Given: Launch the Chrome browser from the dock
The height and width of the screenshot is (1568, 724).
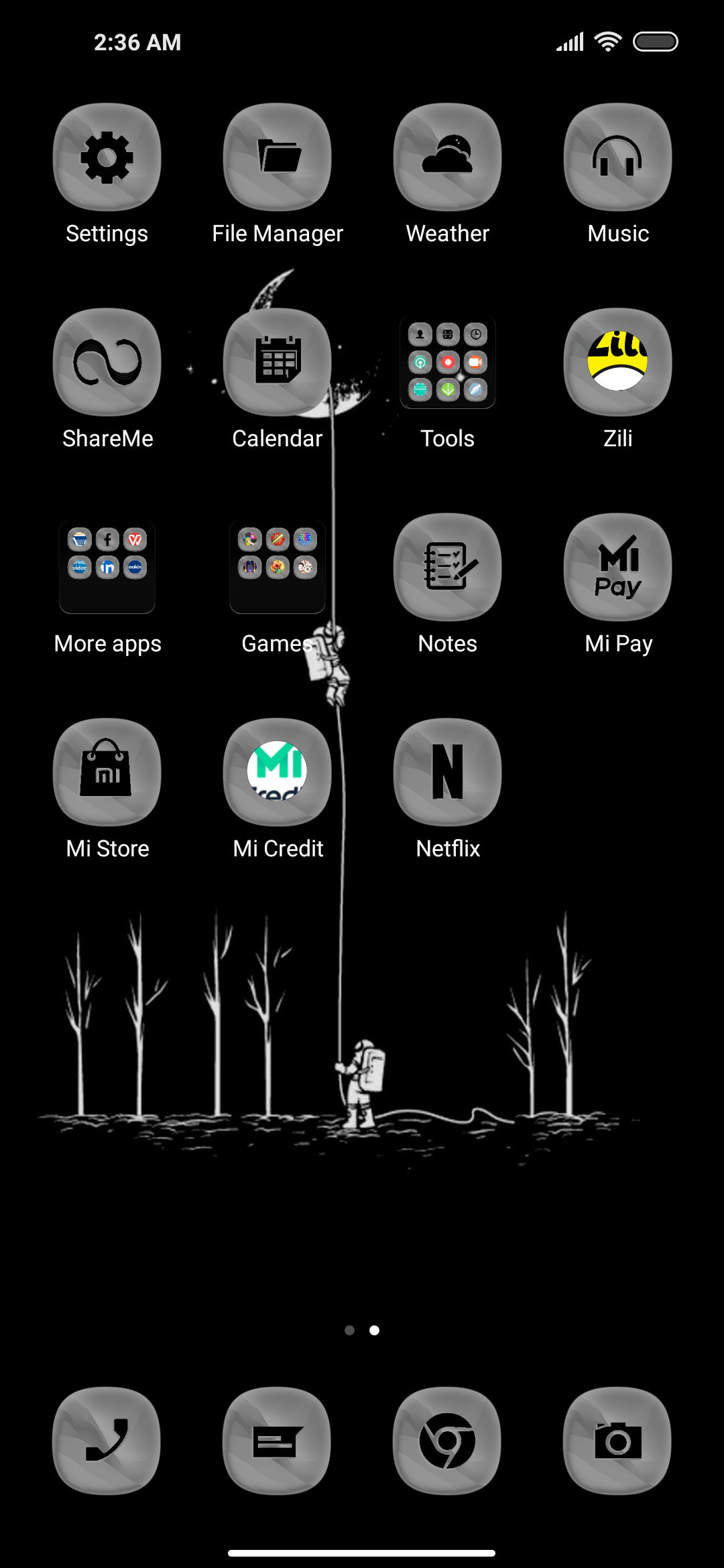Looking at the screenshot, I should (447, 1441).
